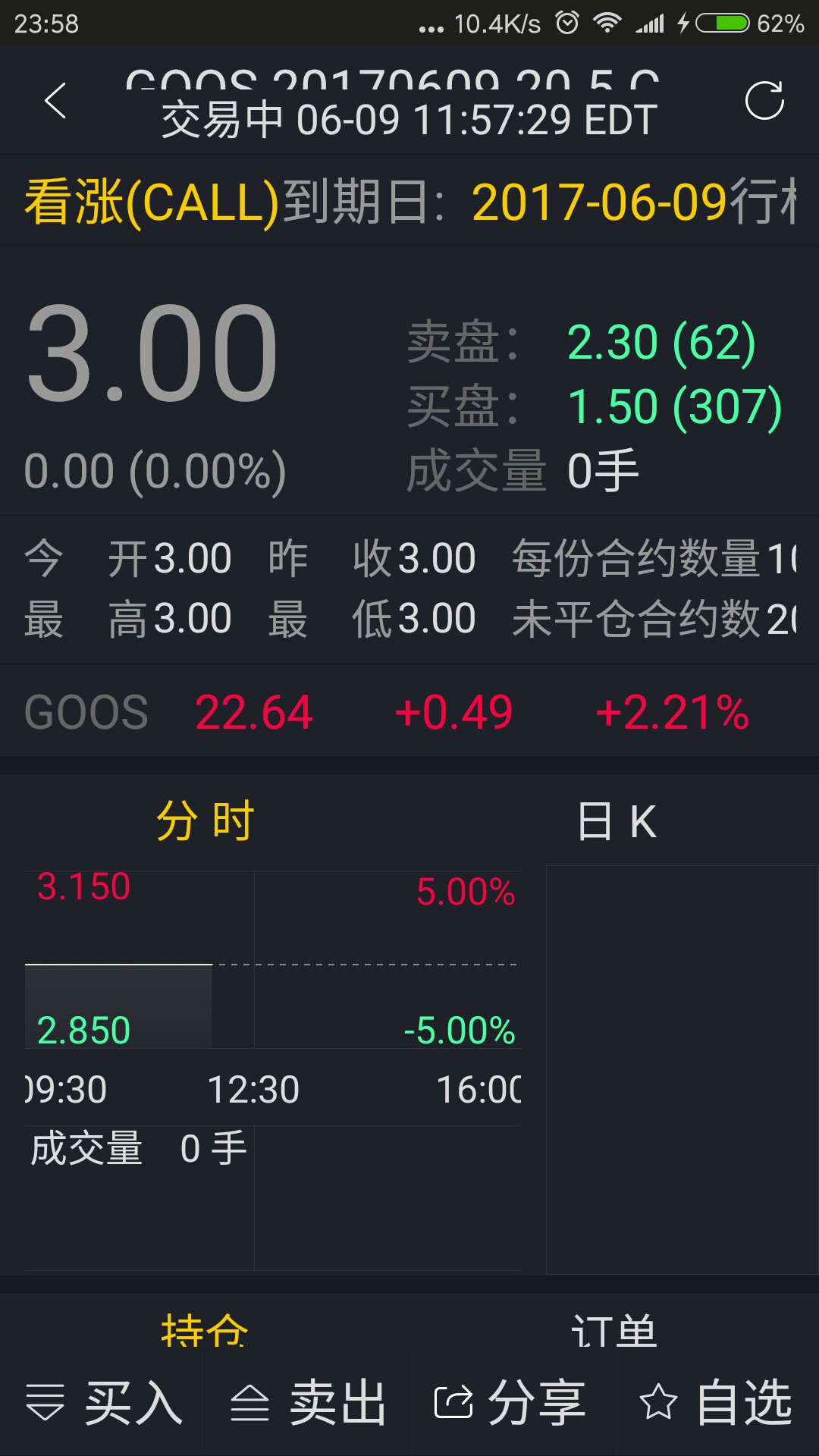Switch to the 日K daily candlestick tab
This screenshot has width=819, height=1456.
coord(616,821)
